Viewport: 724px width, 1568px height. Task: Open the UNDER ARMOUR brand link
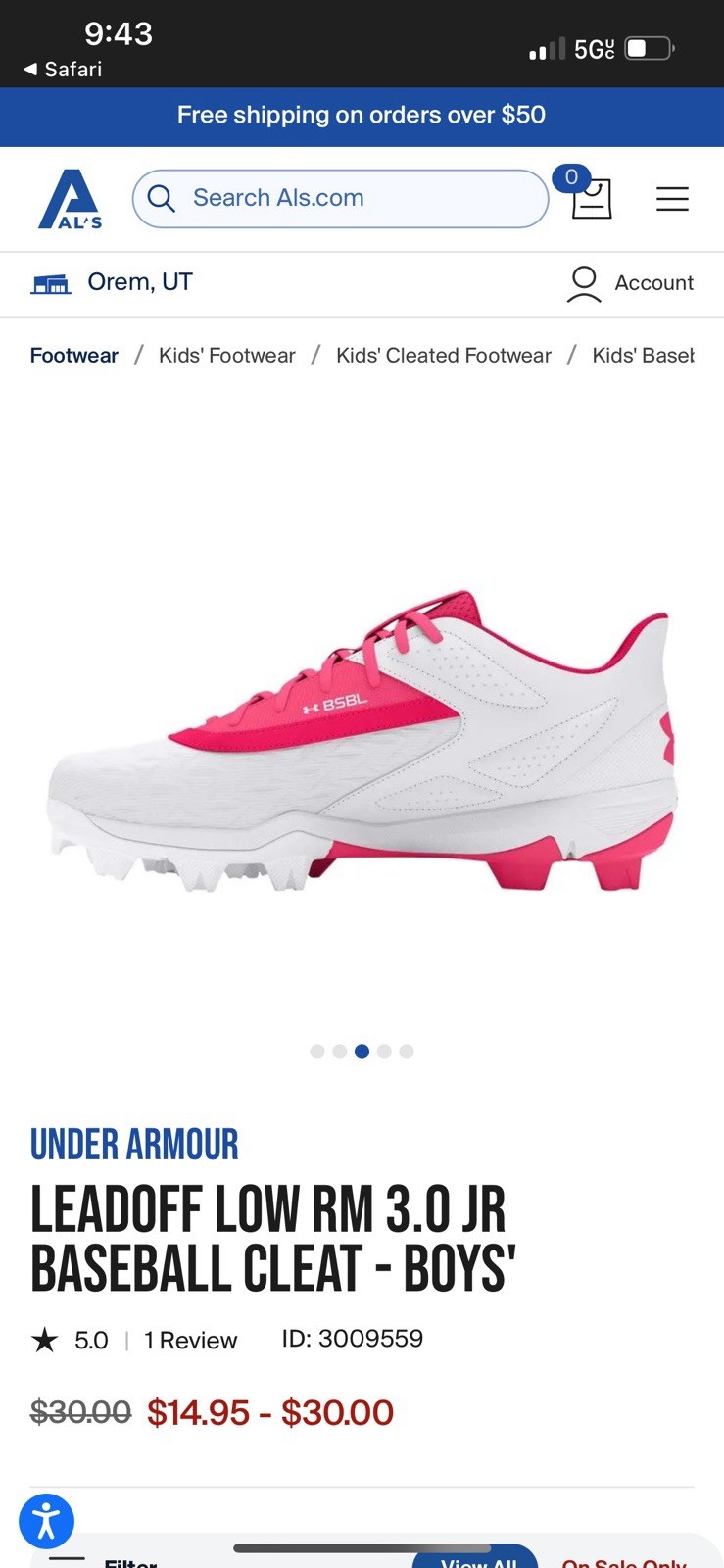coord(134,1144)
